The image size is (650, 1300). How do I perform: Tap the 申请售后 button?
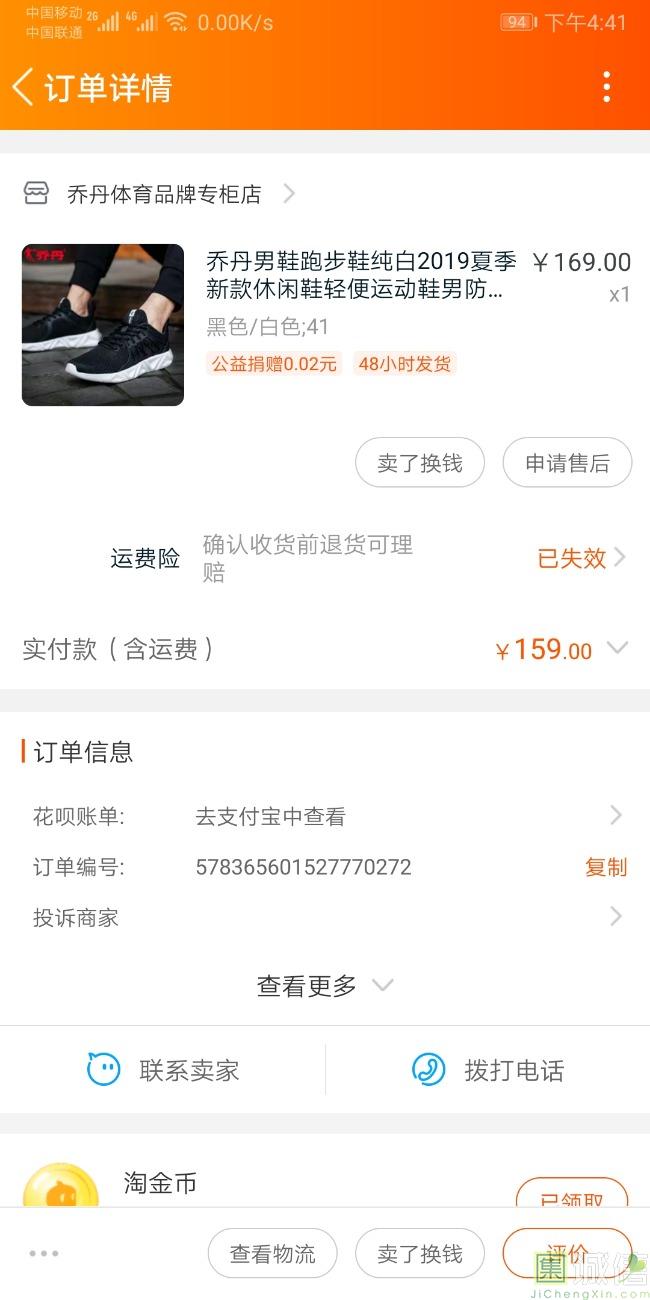pyautogui.click(x=567, y=463)
